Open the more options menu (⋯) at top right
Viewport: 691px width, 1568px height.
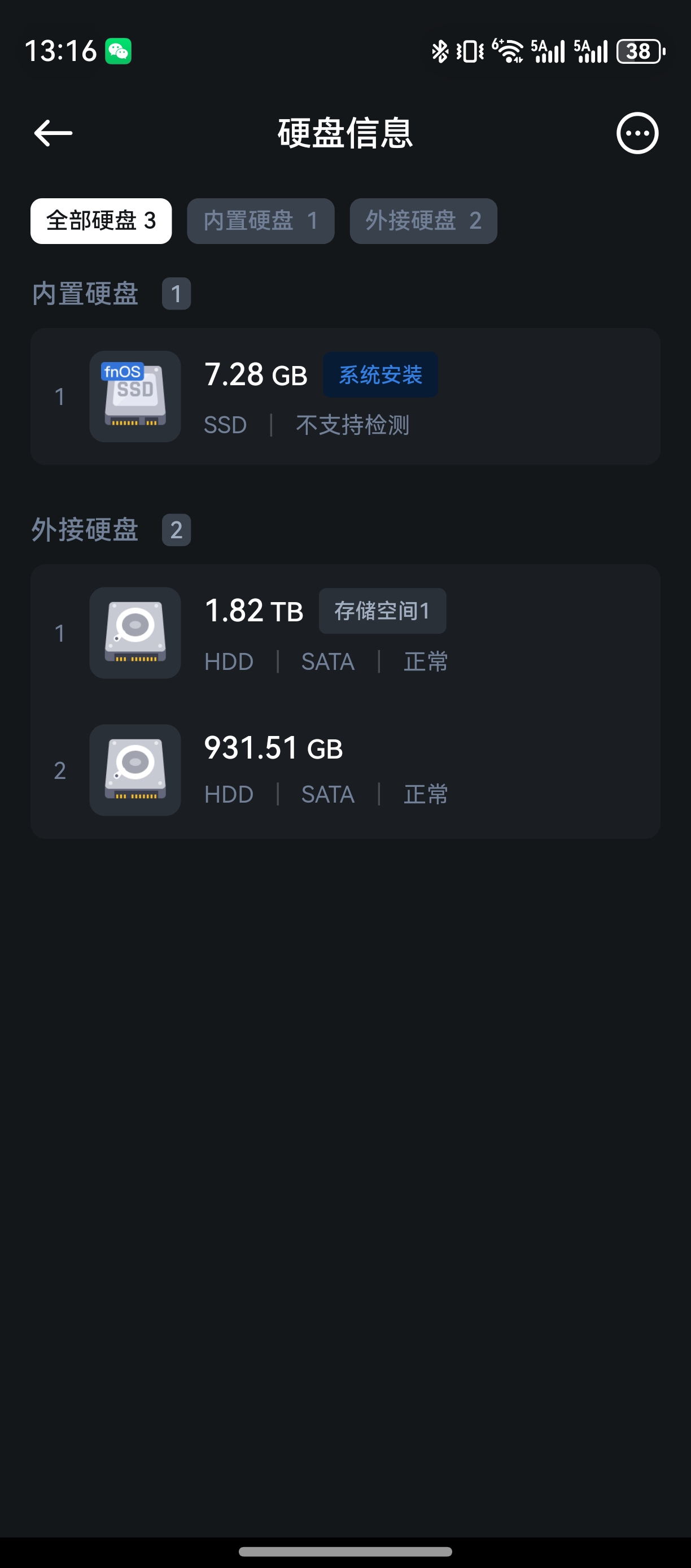coord(637,133)
